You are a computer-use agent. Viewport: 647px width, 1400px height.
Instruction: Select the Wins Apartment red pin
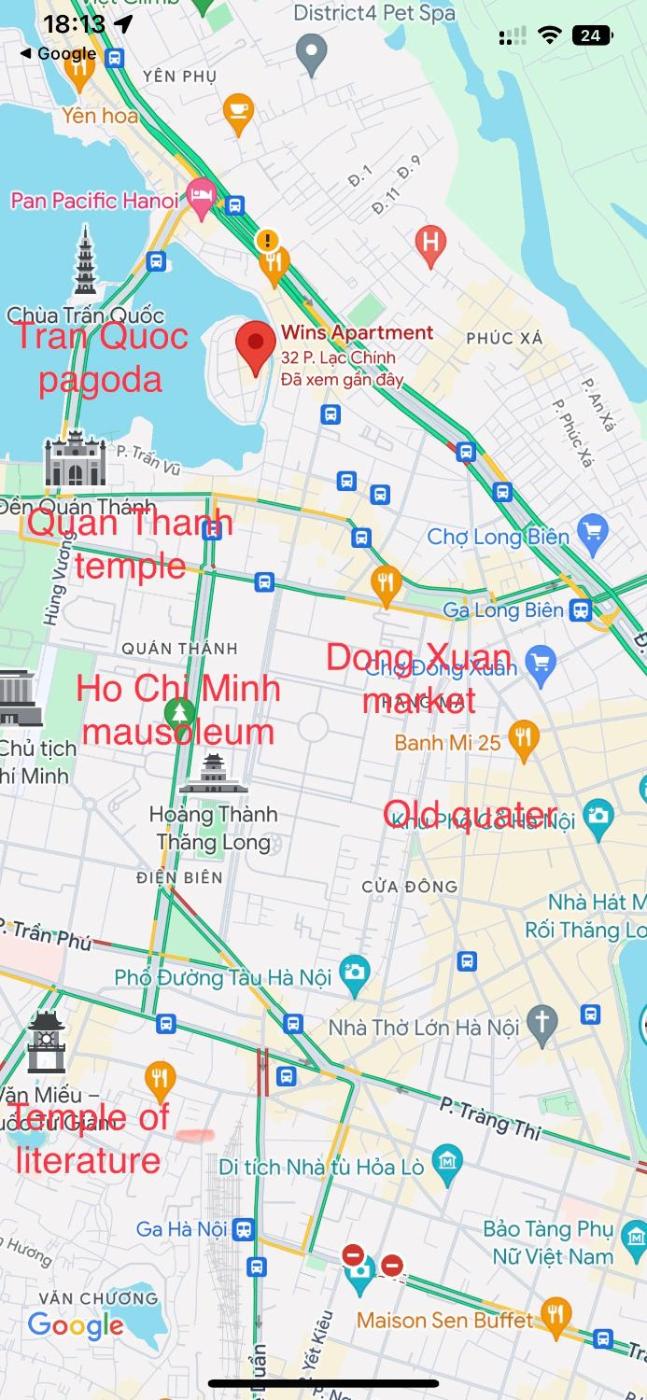(256, 346)
